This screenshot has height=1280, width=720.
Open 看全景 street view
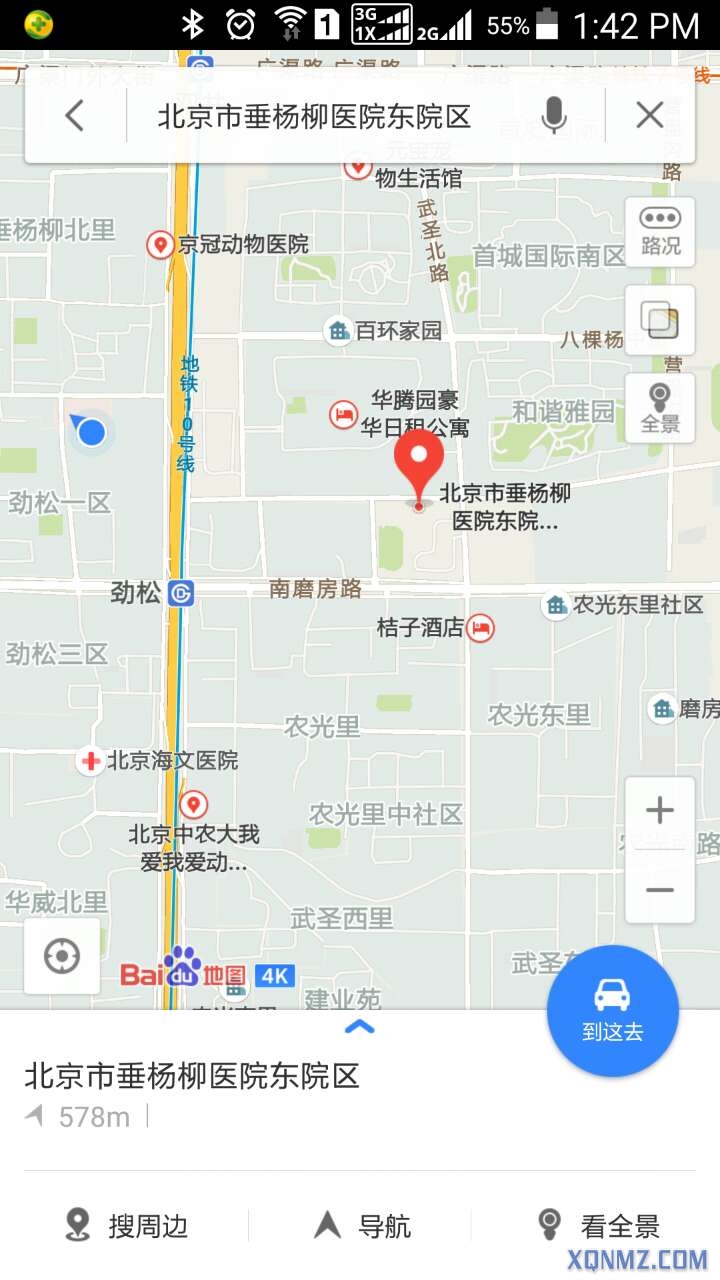pyautogui.click(x=598, y=1225)
